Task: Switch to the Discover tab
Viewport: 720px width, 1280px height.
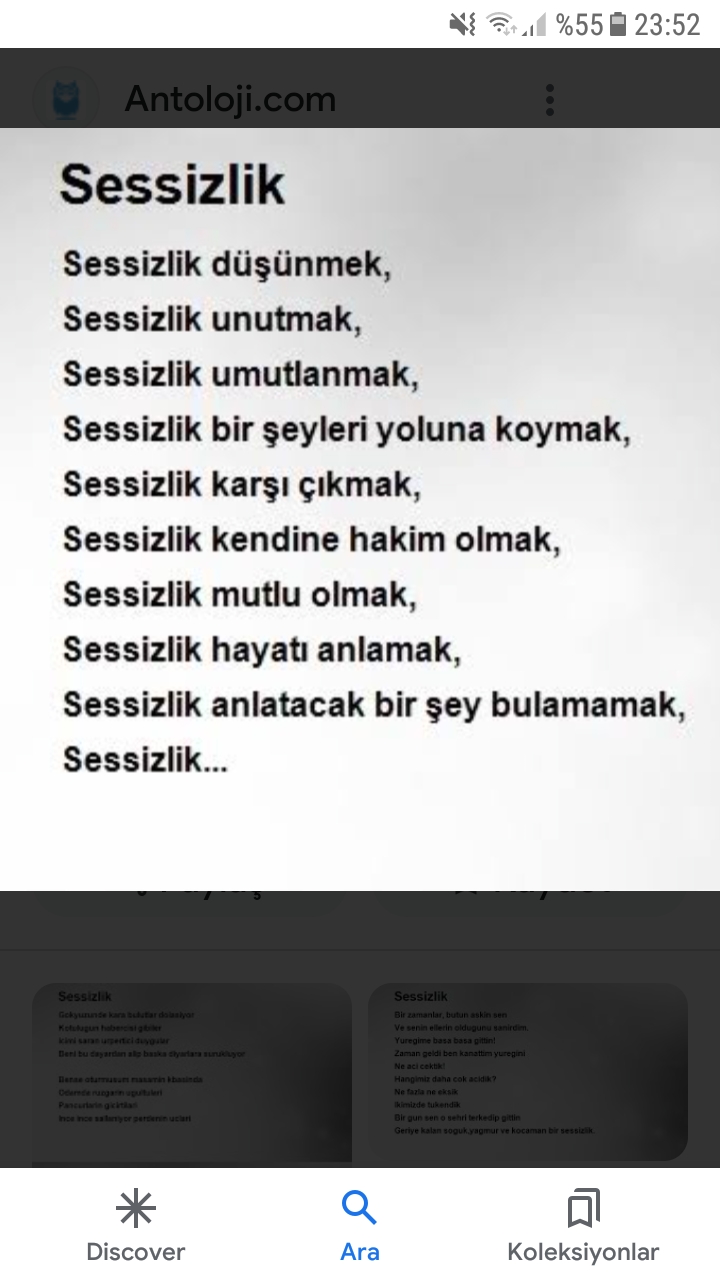Action: click(x=136, y=1226)
